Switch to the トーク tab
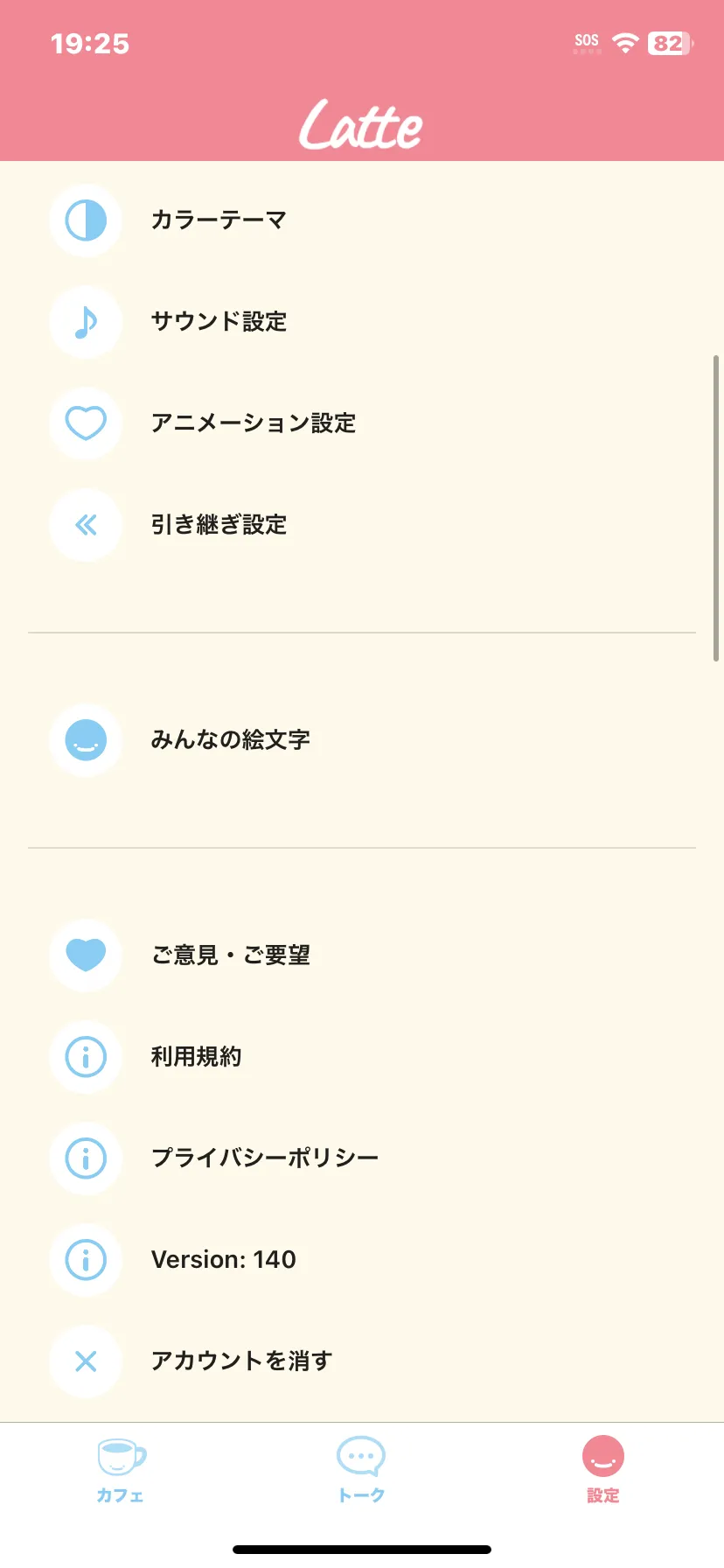 tap(361, 1470)
